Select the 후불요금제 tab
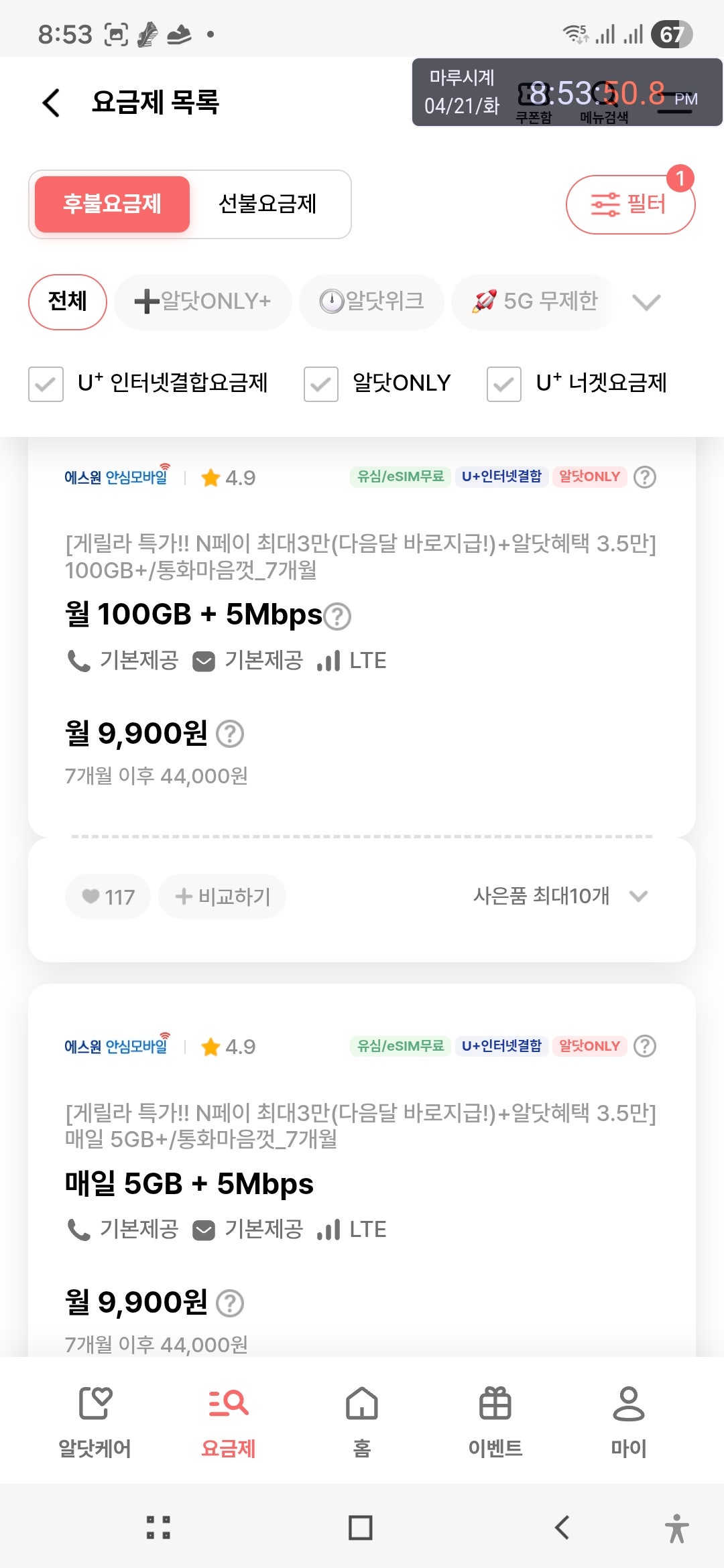Image resolution: width=724 pixels, height=1568 pixels. coord(111,204)
